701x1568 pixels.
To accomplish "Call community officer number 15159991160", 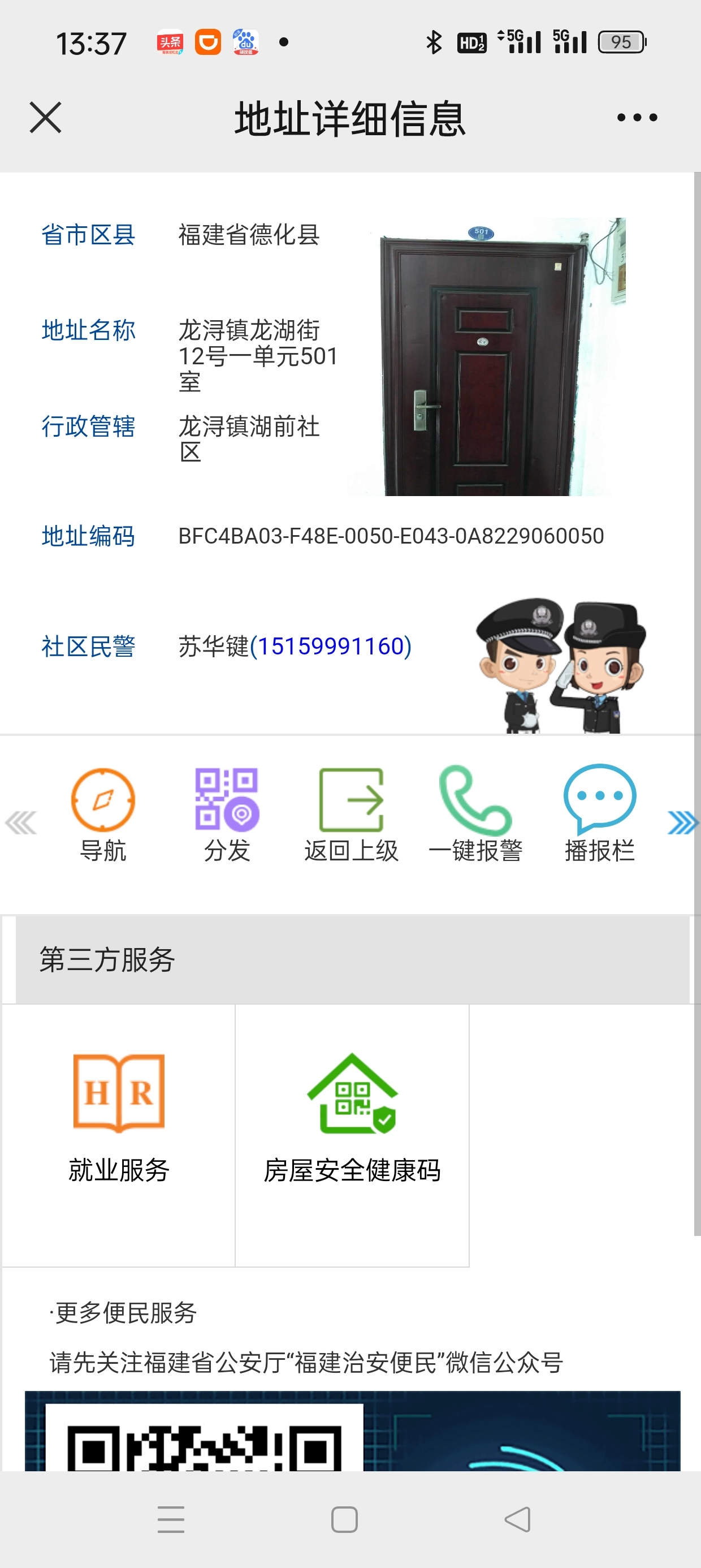I will (x=331, y=646).
